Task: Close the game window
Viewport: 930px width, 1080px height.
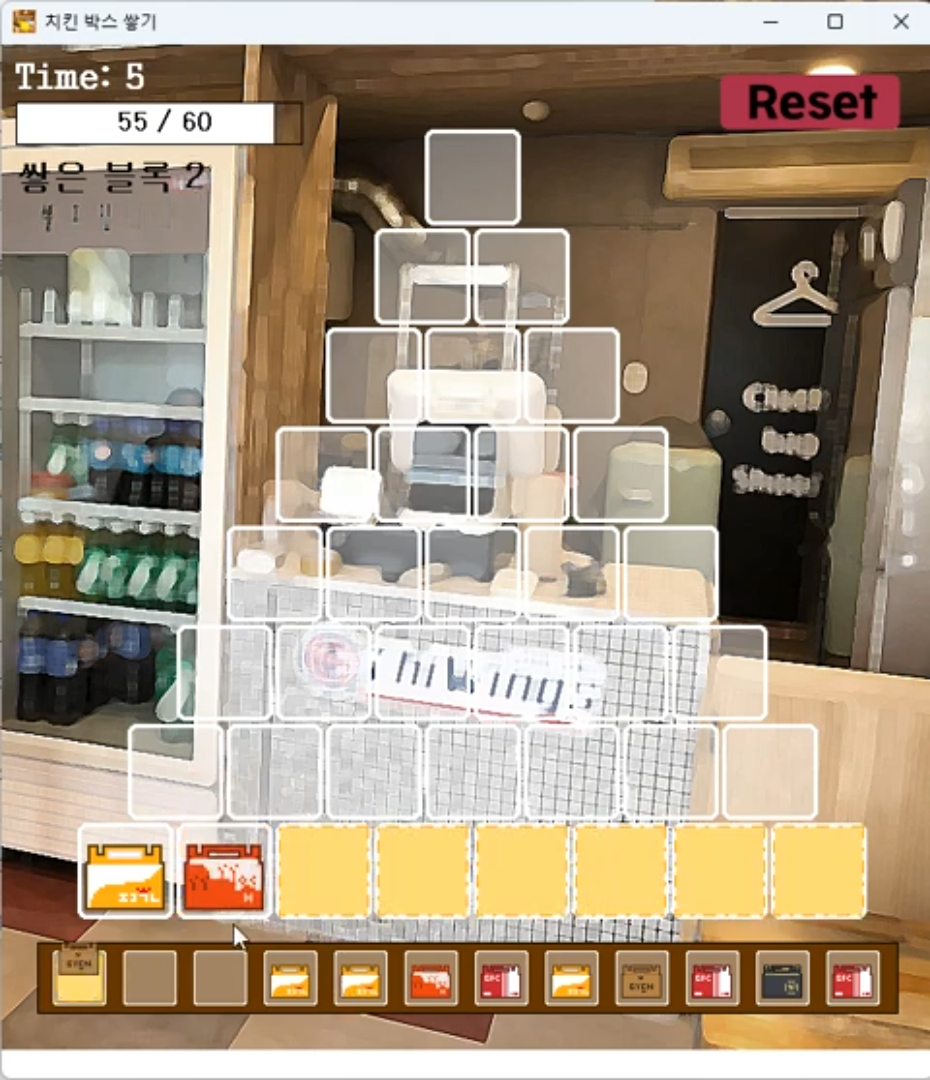Action: tap(900, 21)
